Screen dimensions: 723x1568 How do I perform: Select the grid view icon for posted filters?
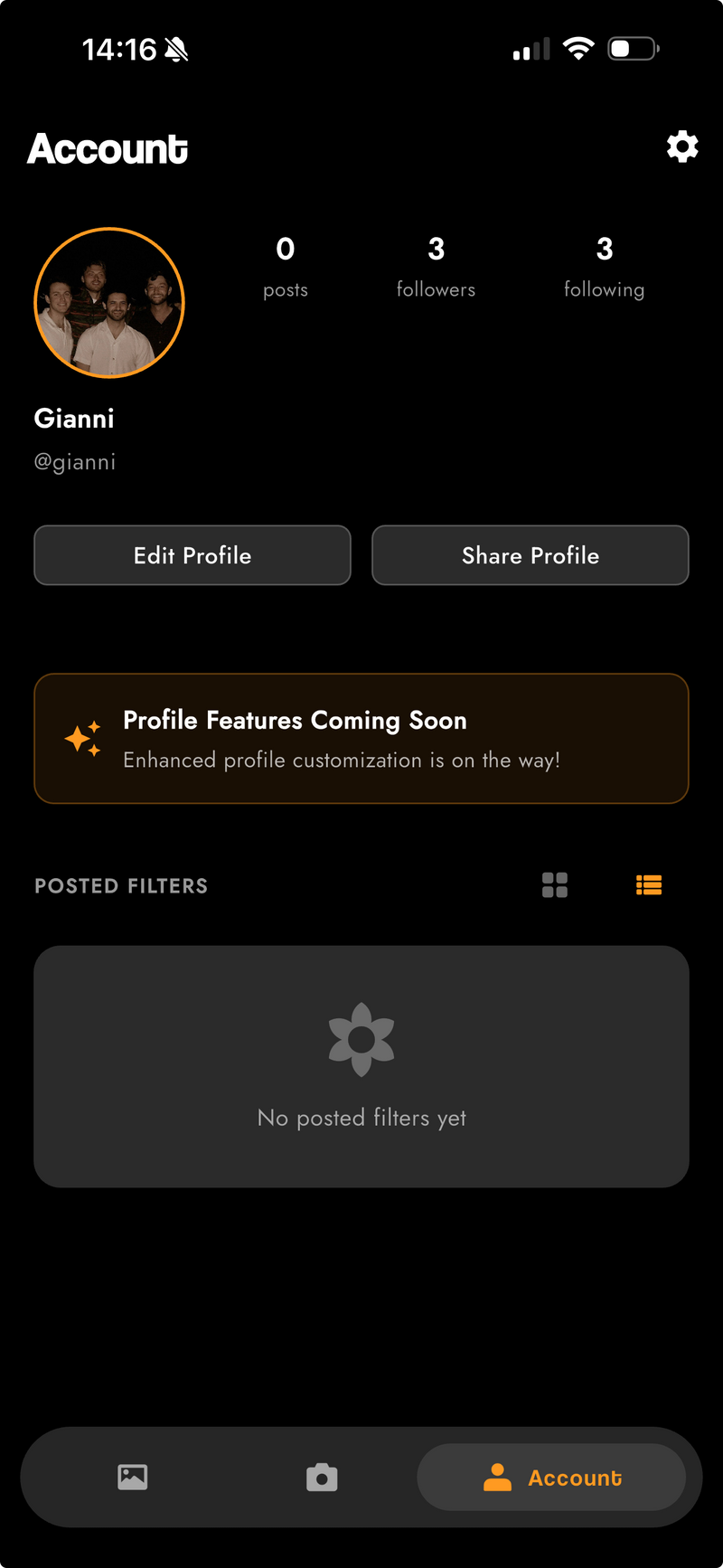(555, 885)
